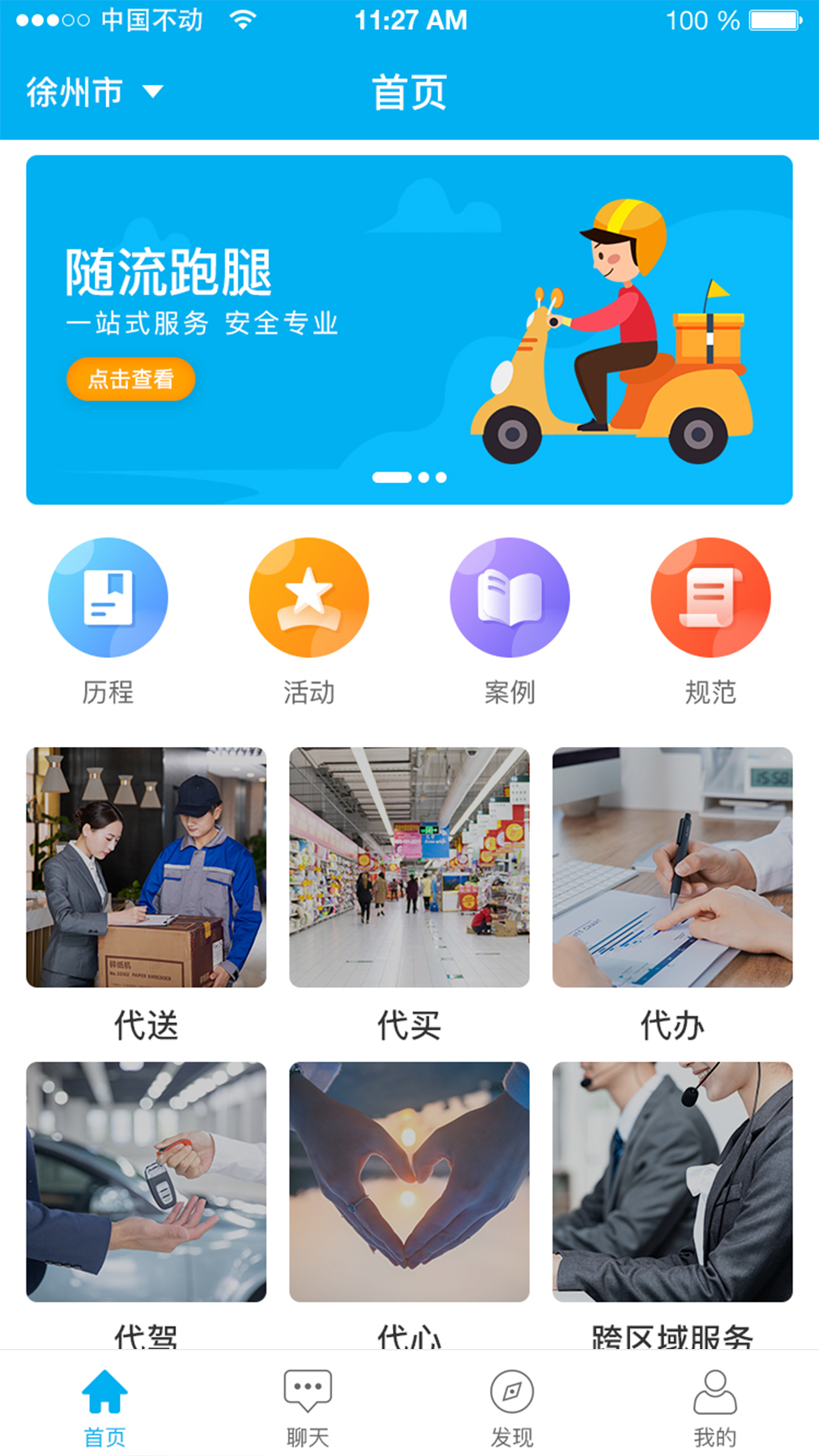Select the 活动 (activities) star icon
Viewport: 819px width, 1456px height.
click(308, 597)
